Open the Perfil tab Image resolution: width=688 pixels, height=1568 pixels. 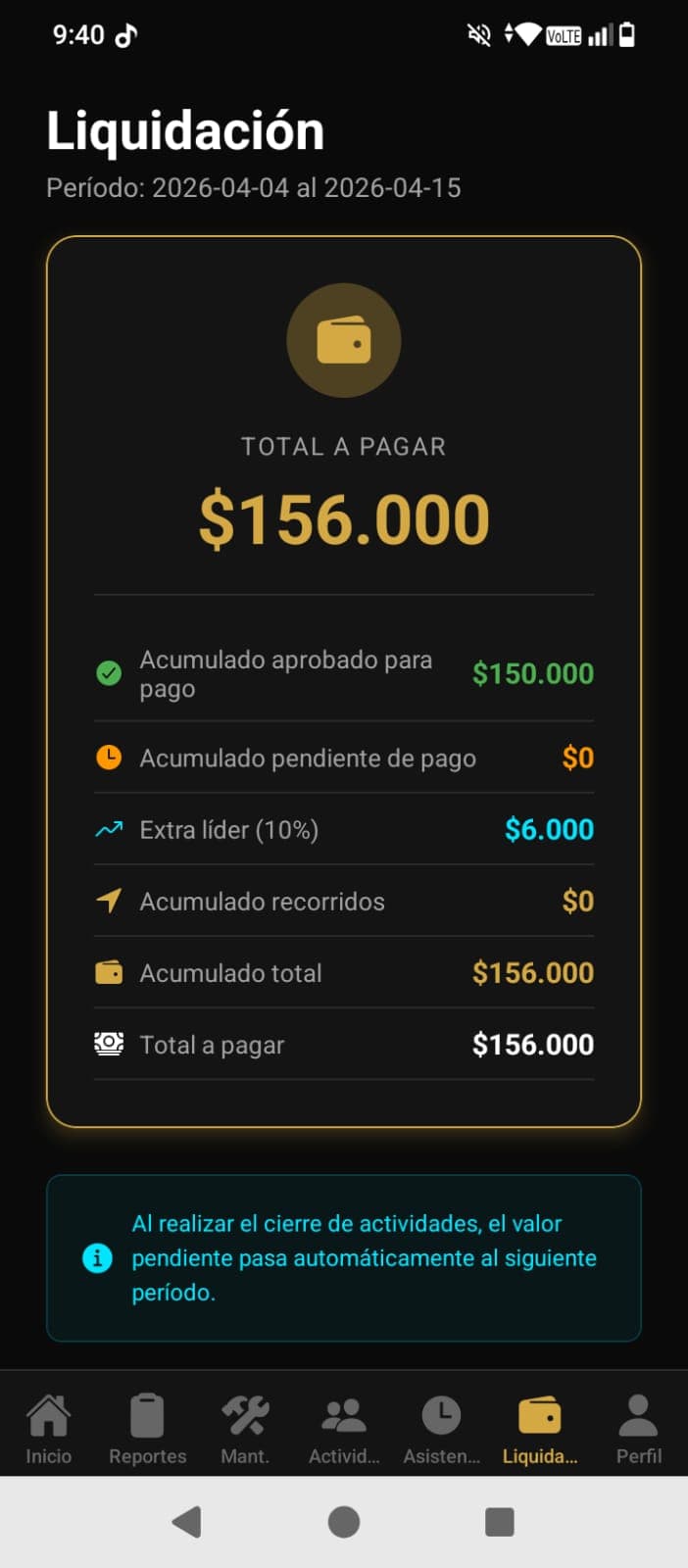(638, 1428)
